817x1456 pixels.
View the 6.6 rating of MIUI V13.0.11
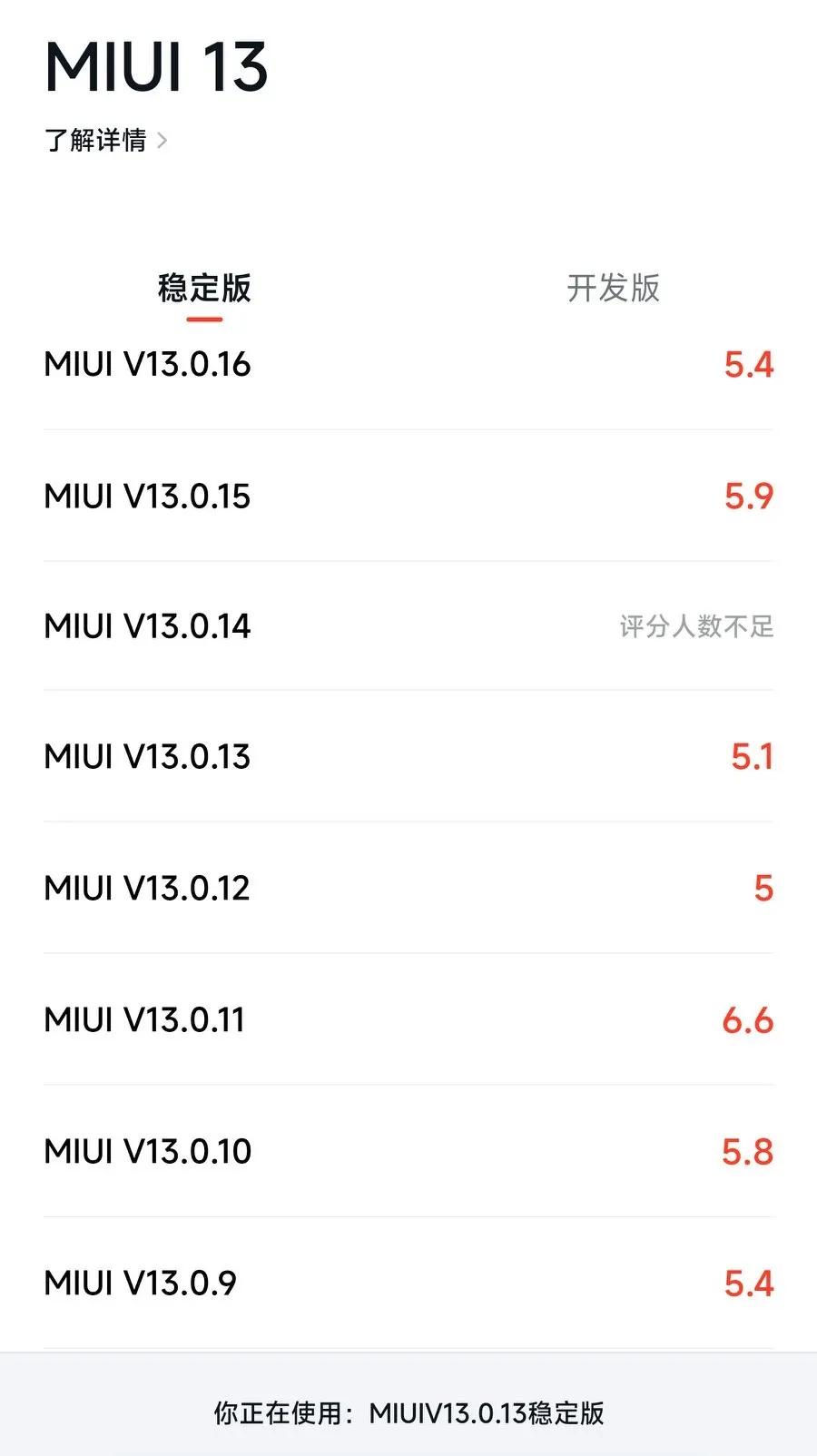[x=747, y=1019]
